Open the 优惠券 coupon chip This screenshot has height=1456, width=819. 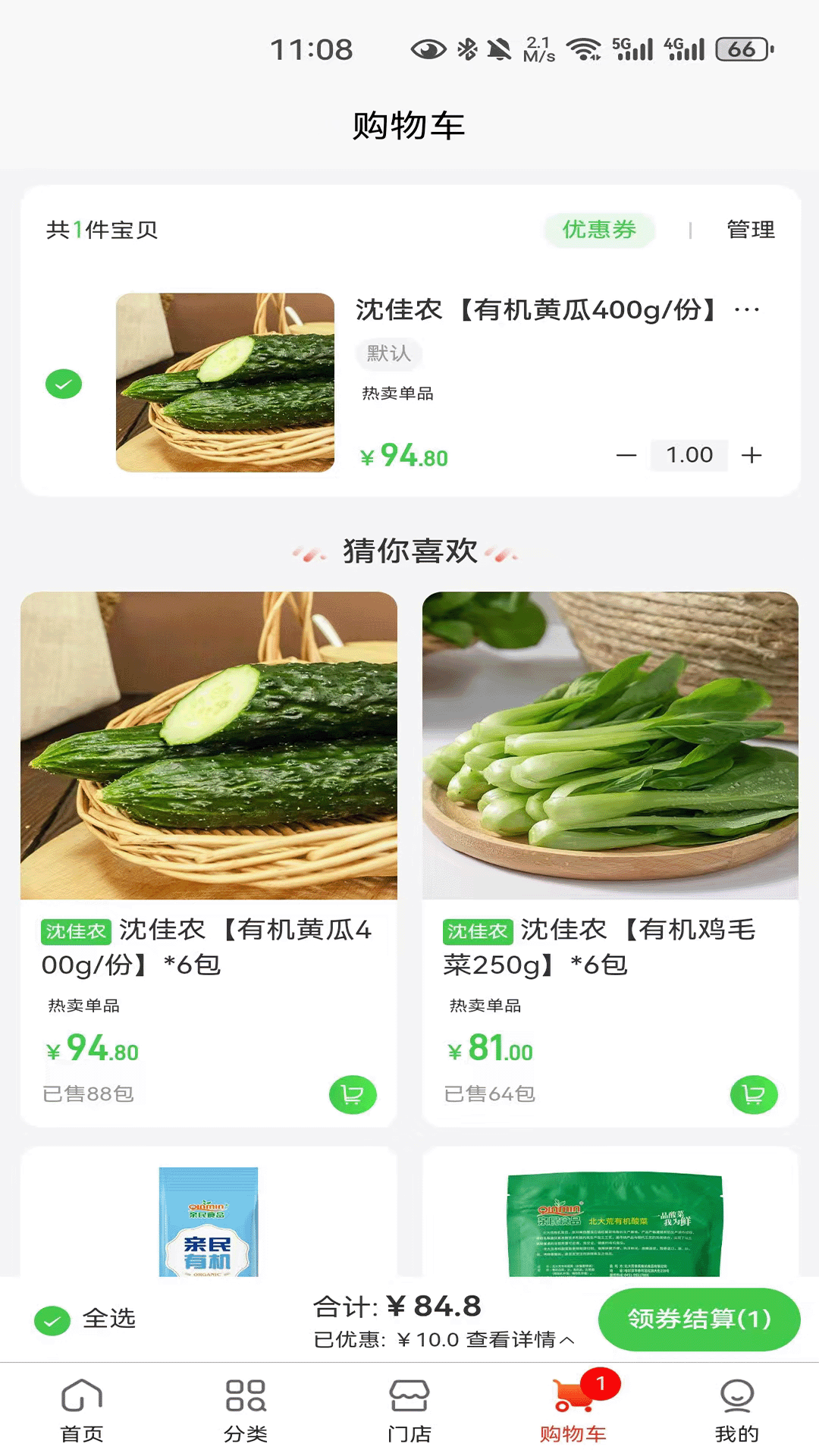(598, 230)
